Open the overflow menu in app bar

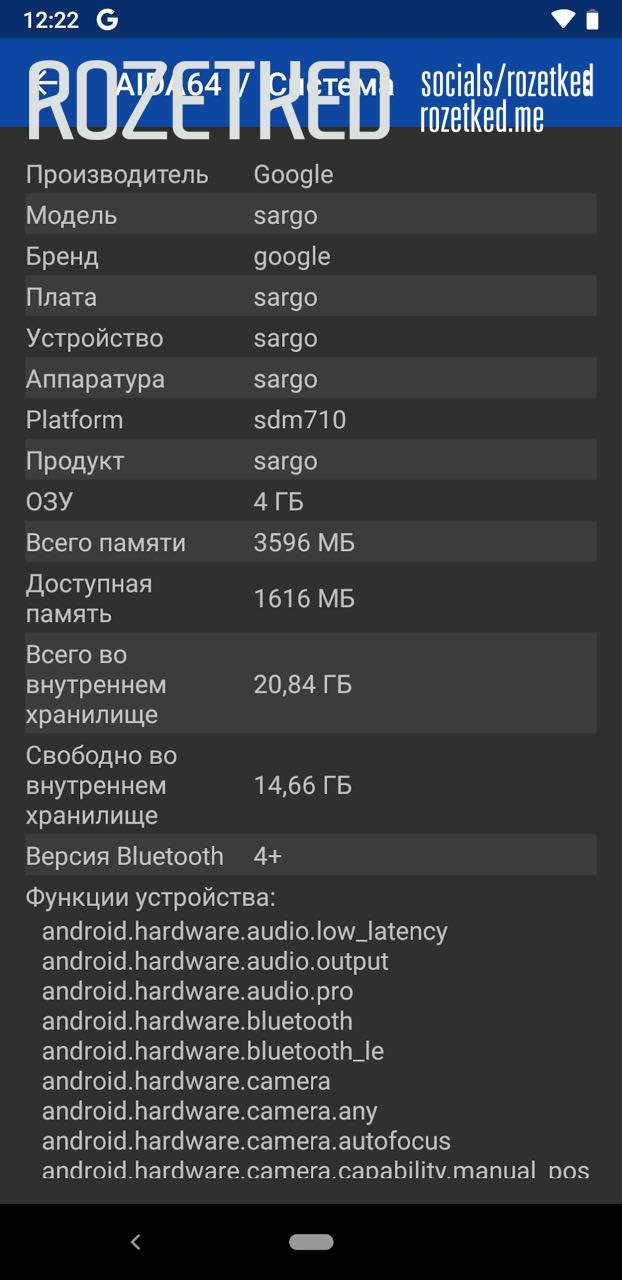coord(589,84)
